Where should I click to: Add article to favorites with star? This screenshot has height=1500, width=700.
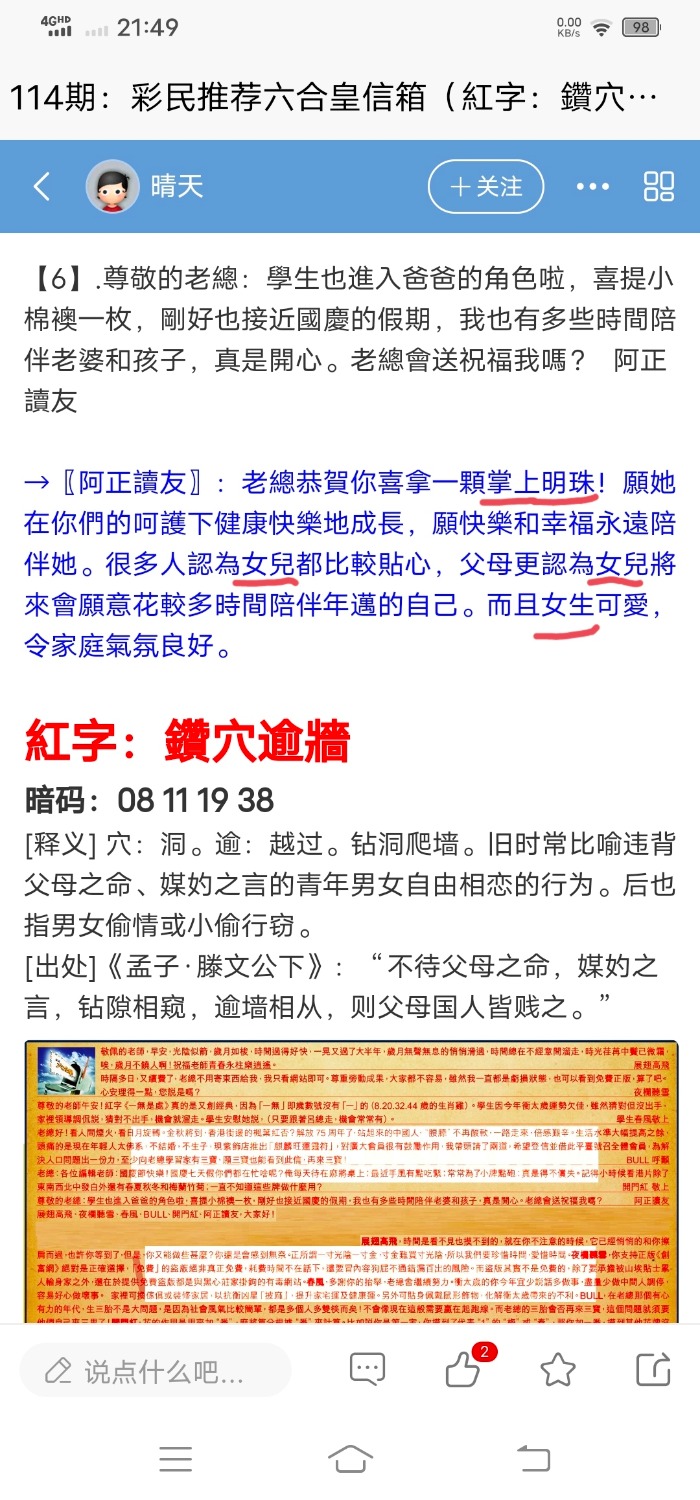(x=558, y=1370)
